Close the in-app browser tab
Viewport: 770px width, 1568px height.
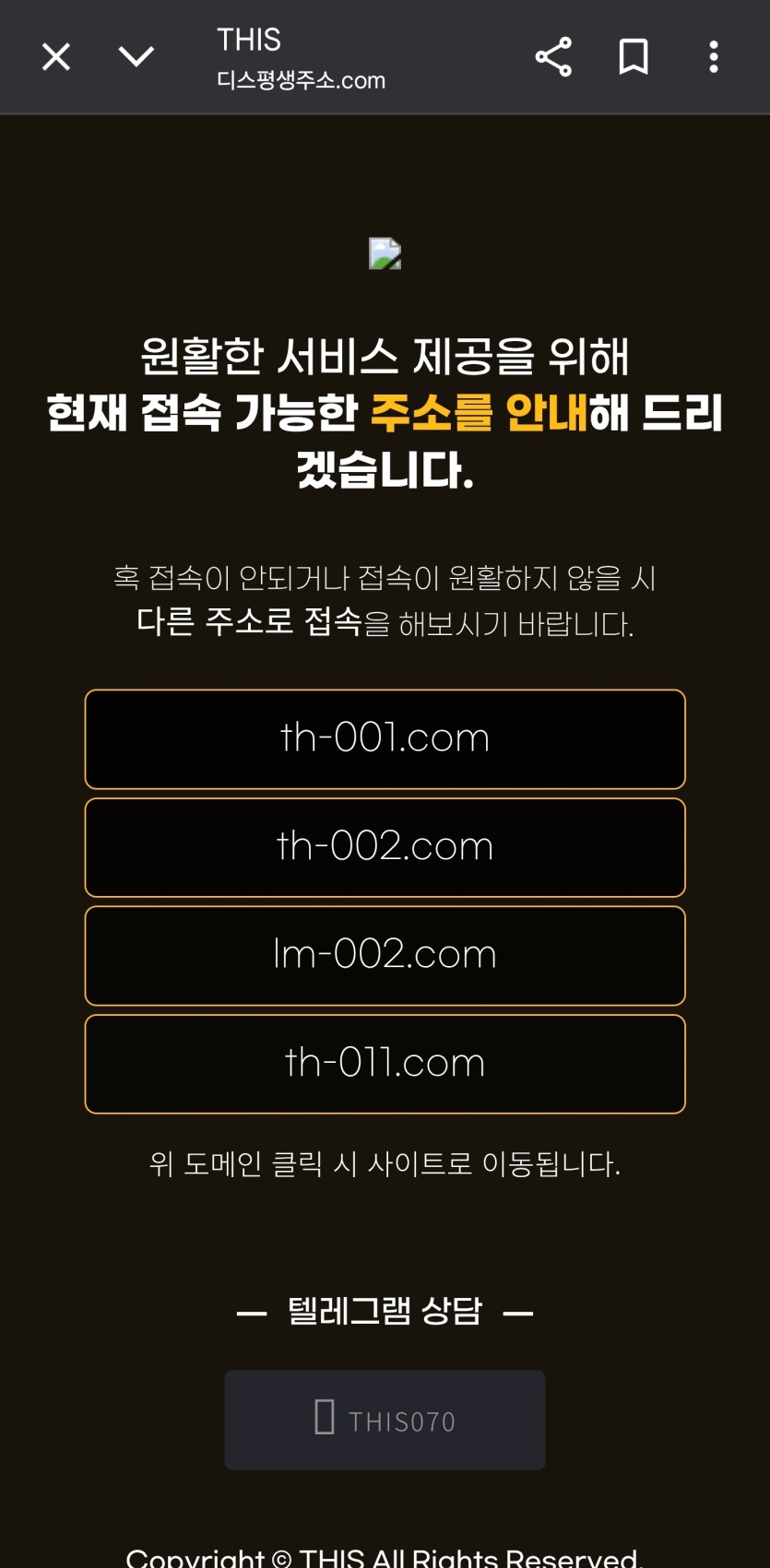(x=56, y=57)
